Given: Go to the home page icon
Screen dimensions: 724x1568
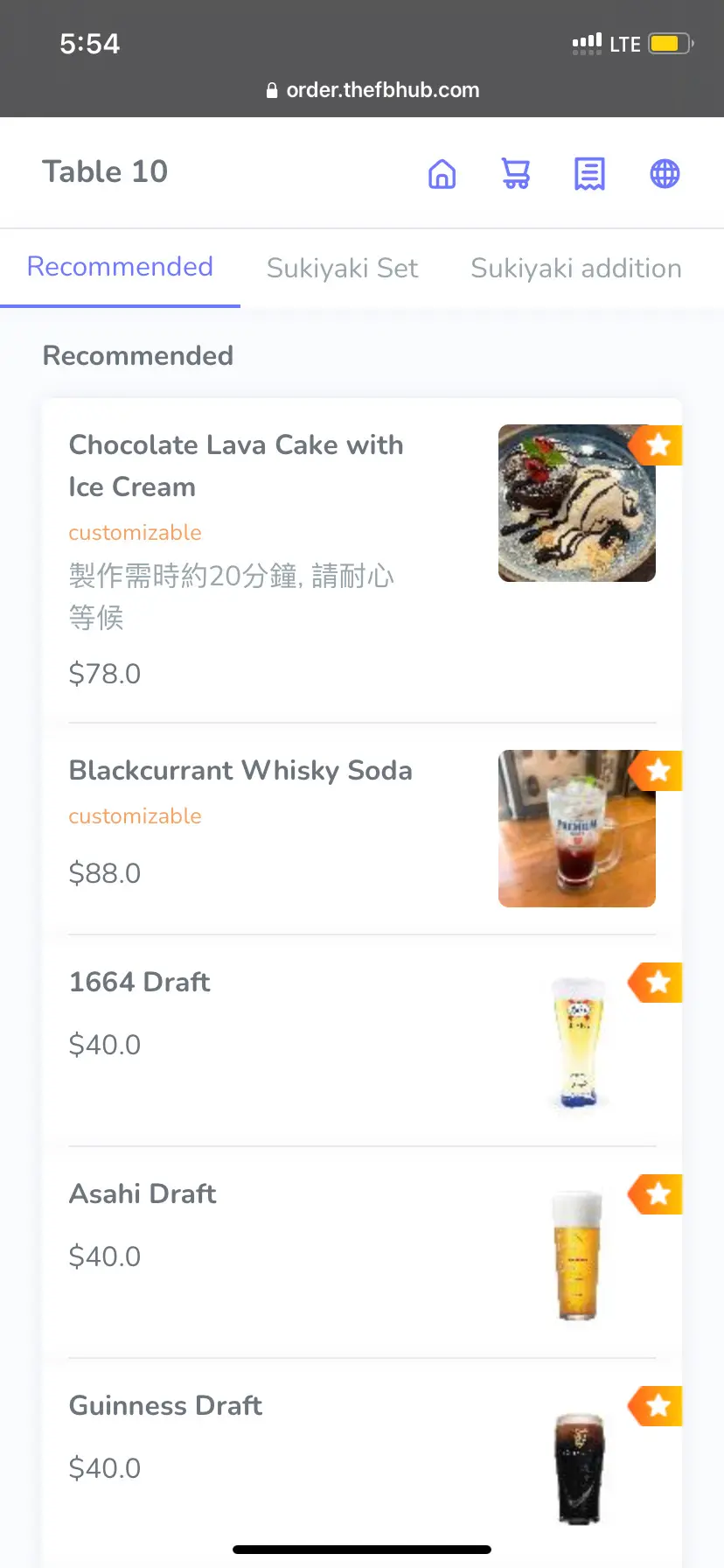Looking at the screenshot, I should (x=442, y=173).
